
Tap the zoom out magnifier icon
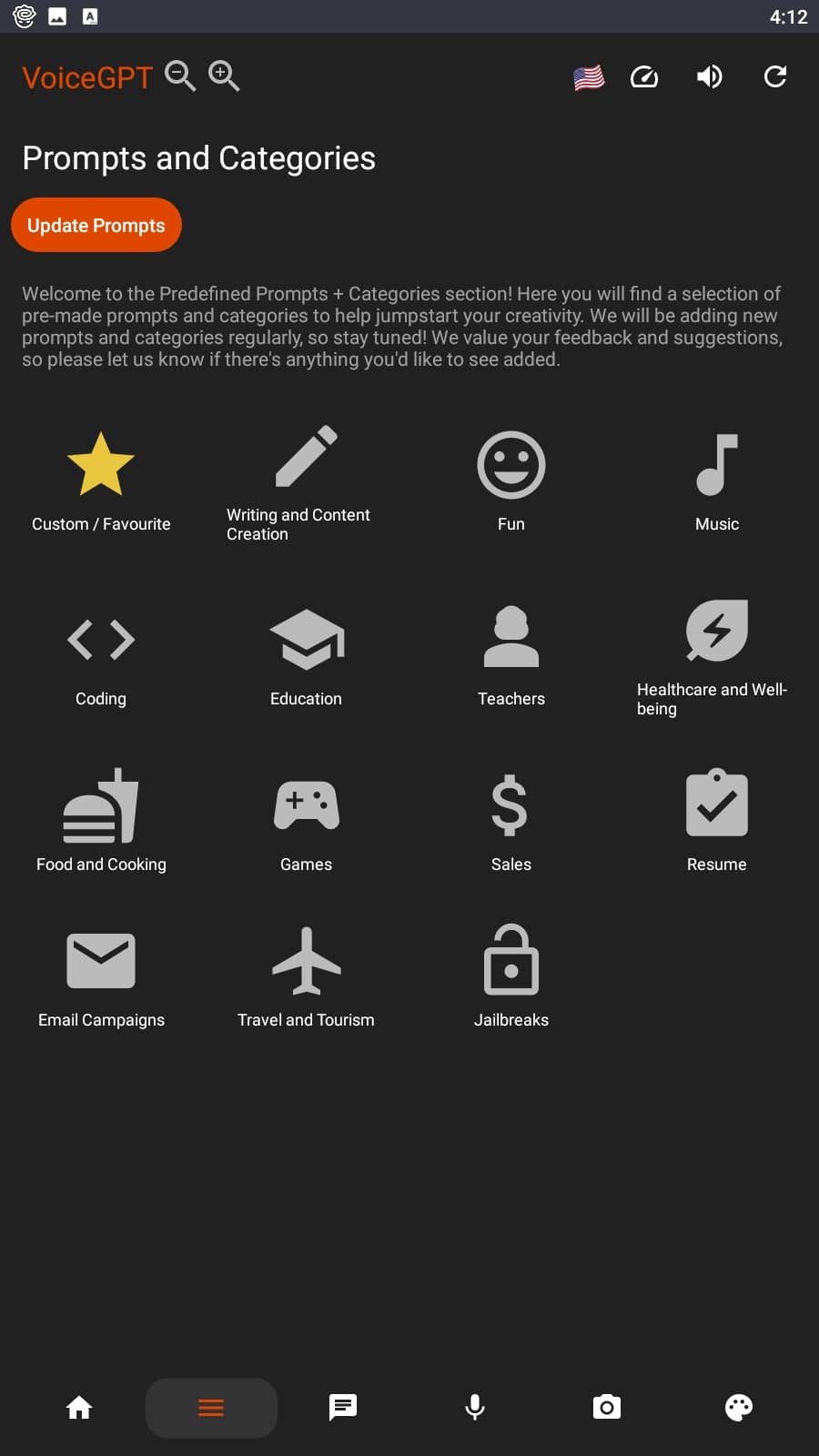pyautogui.click(x=180, y=76)
